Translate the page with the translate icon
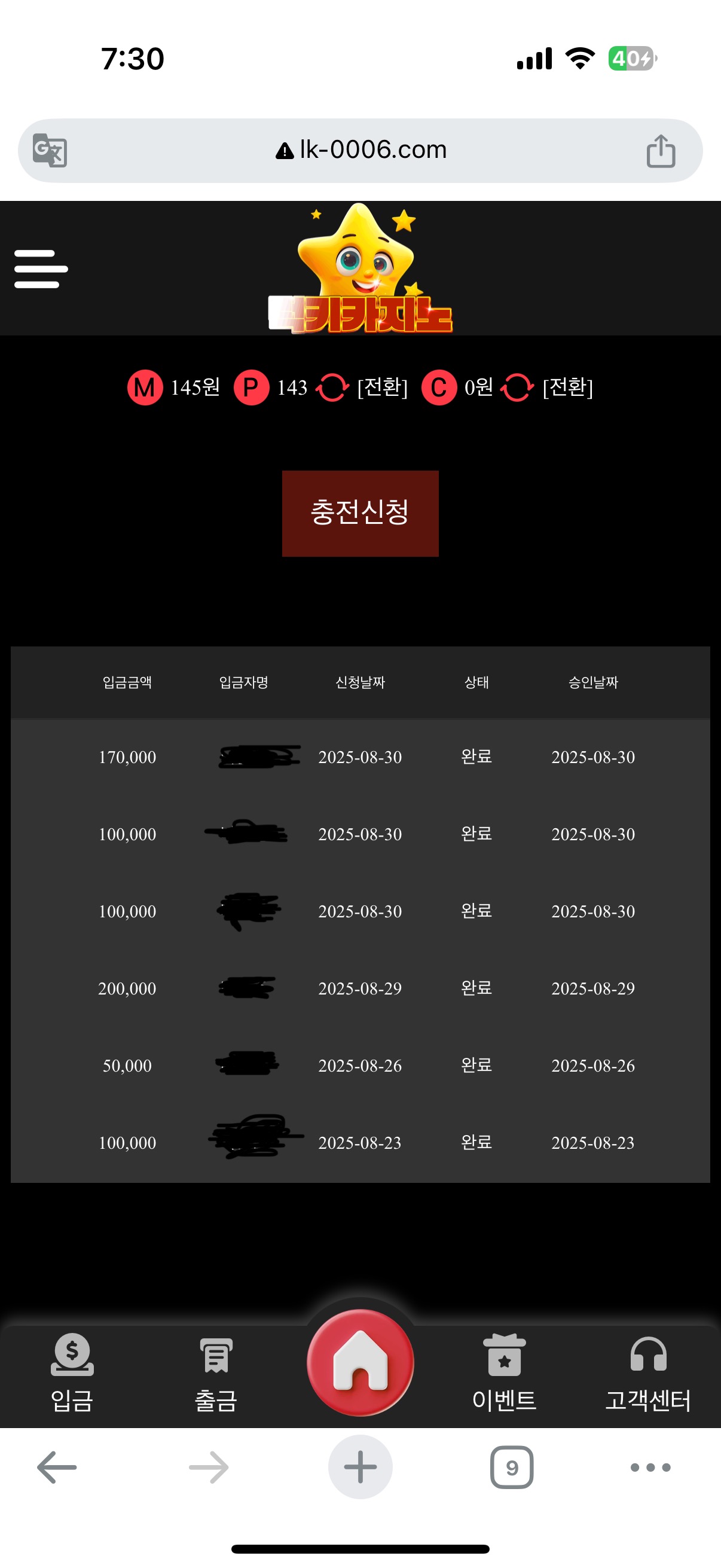This screenshot has height=1568, width=721. tap(50, 150)
